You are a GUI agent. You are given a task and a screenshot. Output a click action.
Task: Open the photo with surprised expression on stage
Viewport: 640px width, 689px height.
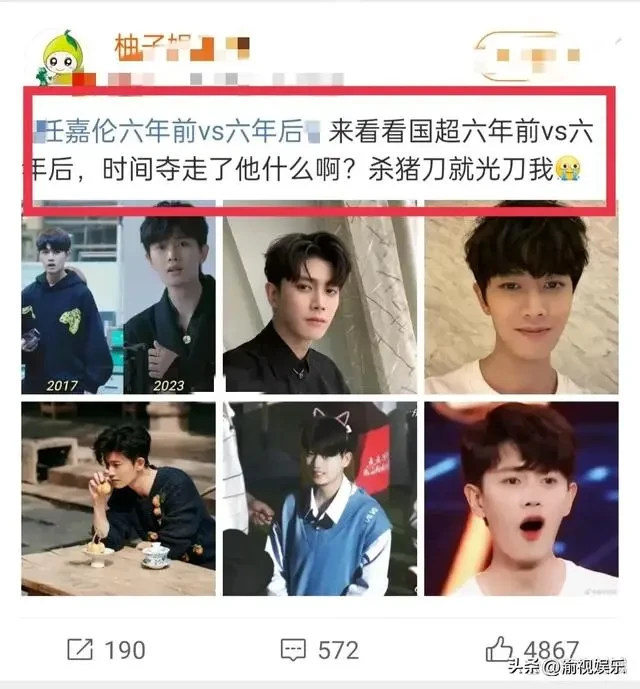point(522,499)
